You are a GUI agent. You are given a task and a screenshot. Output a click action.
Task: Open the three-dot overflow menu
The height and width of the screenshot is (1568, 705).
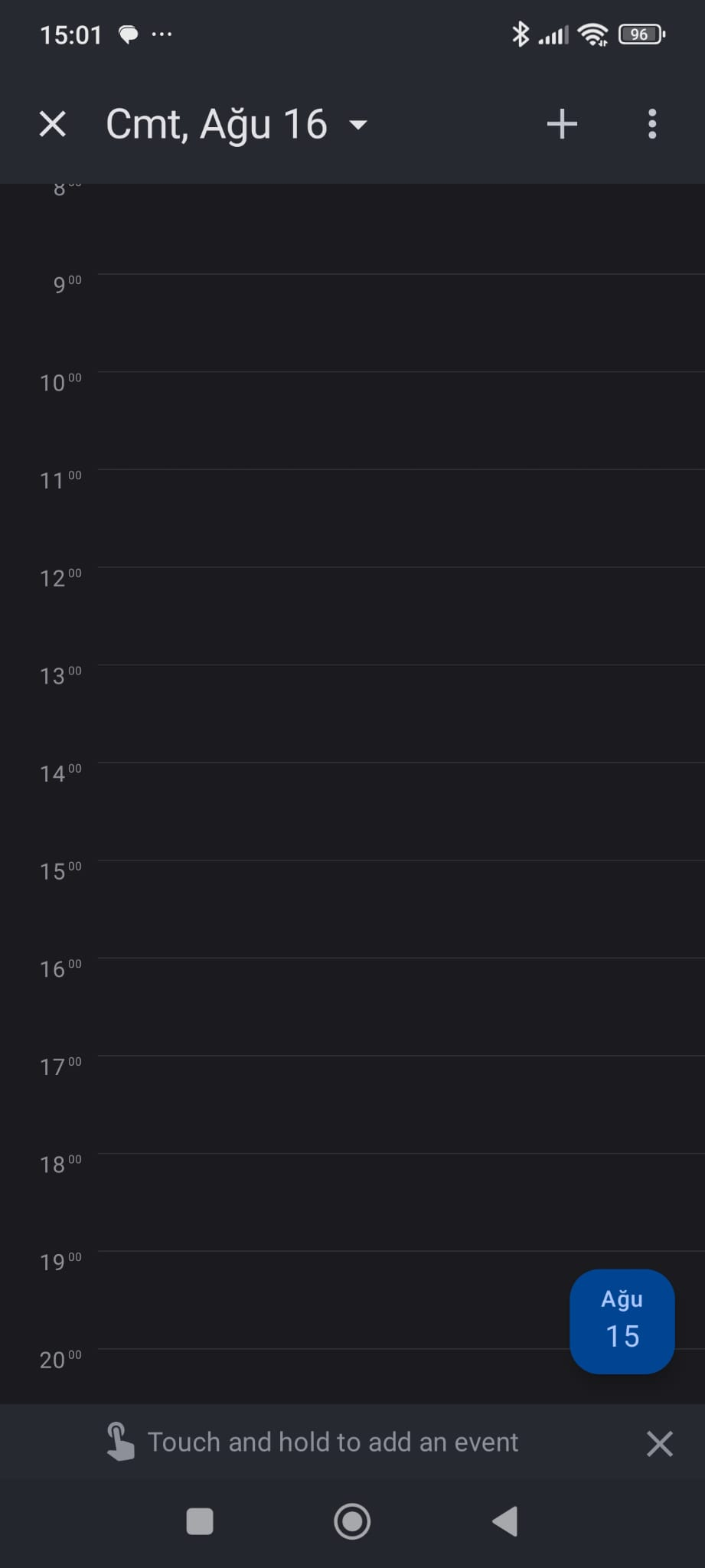652,124
